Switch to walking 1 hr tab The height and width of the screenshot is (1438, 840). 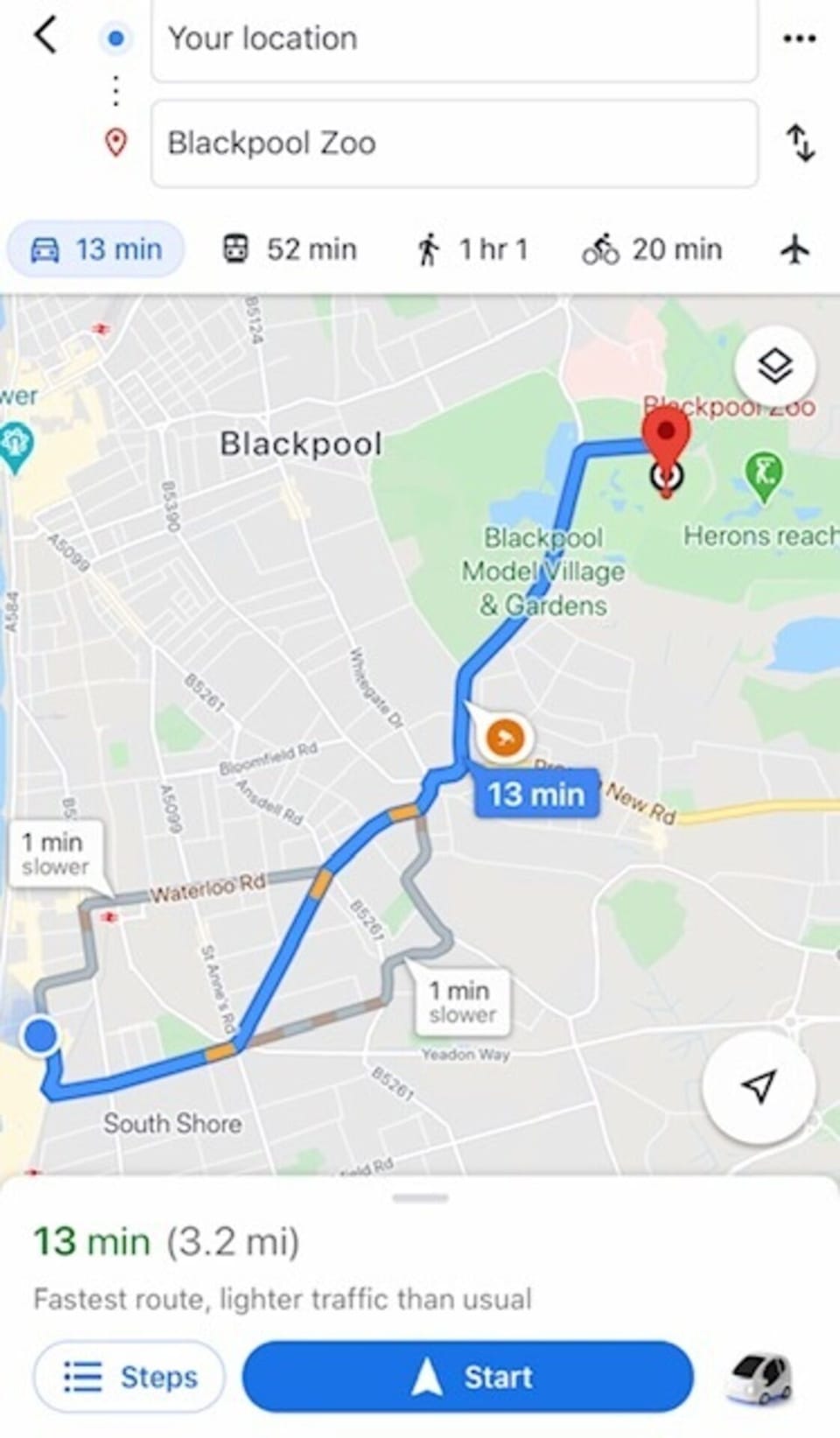(471, 249)
